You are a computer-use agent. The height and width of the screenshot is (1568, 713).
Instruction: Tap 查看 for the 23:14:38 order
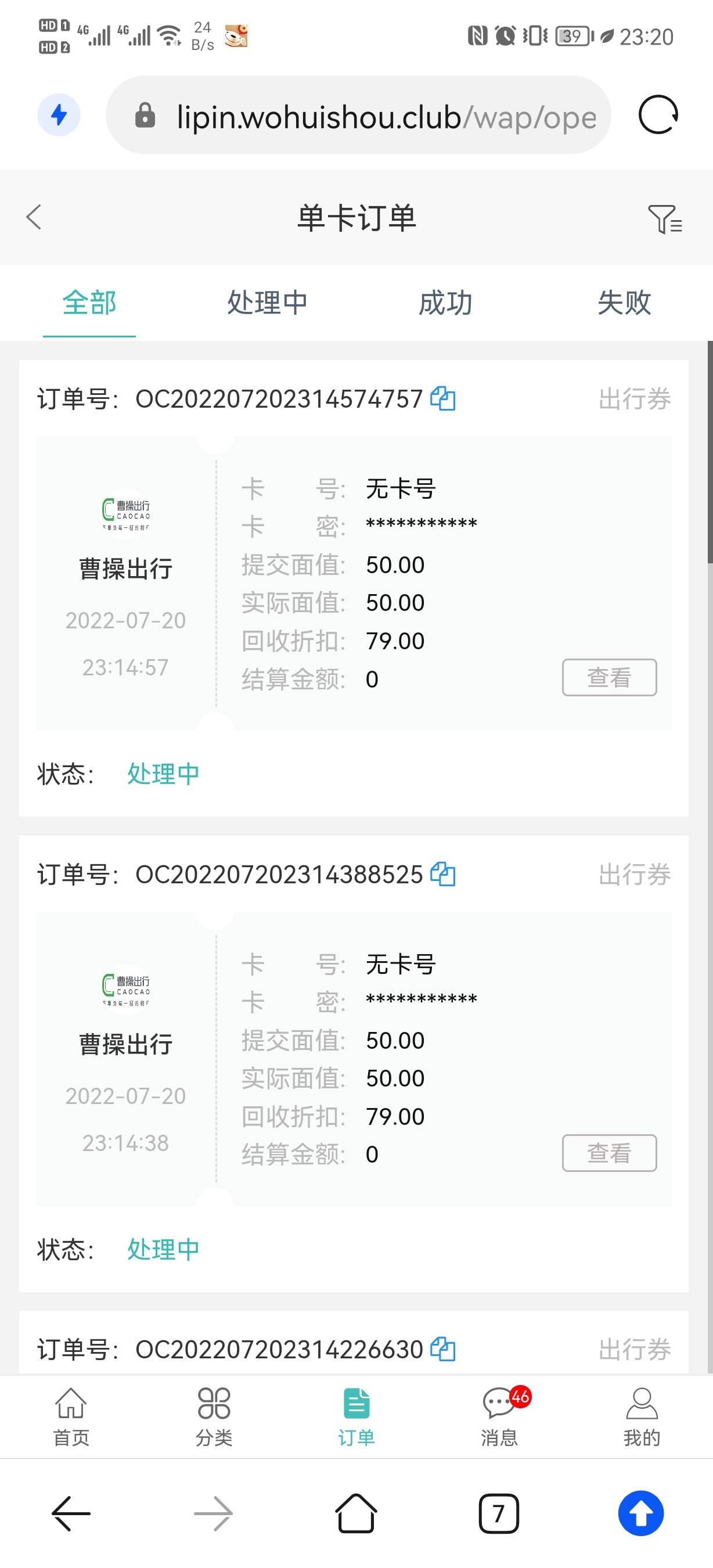coord(609,1153)
